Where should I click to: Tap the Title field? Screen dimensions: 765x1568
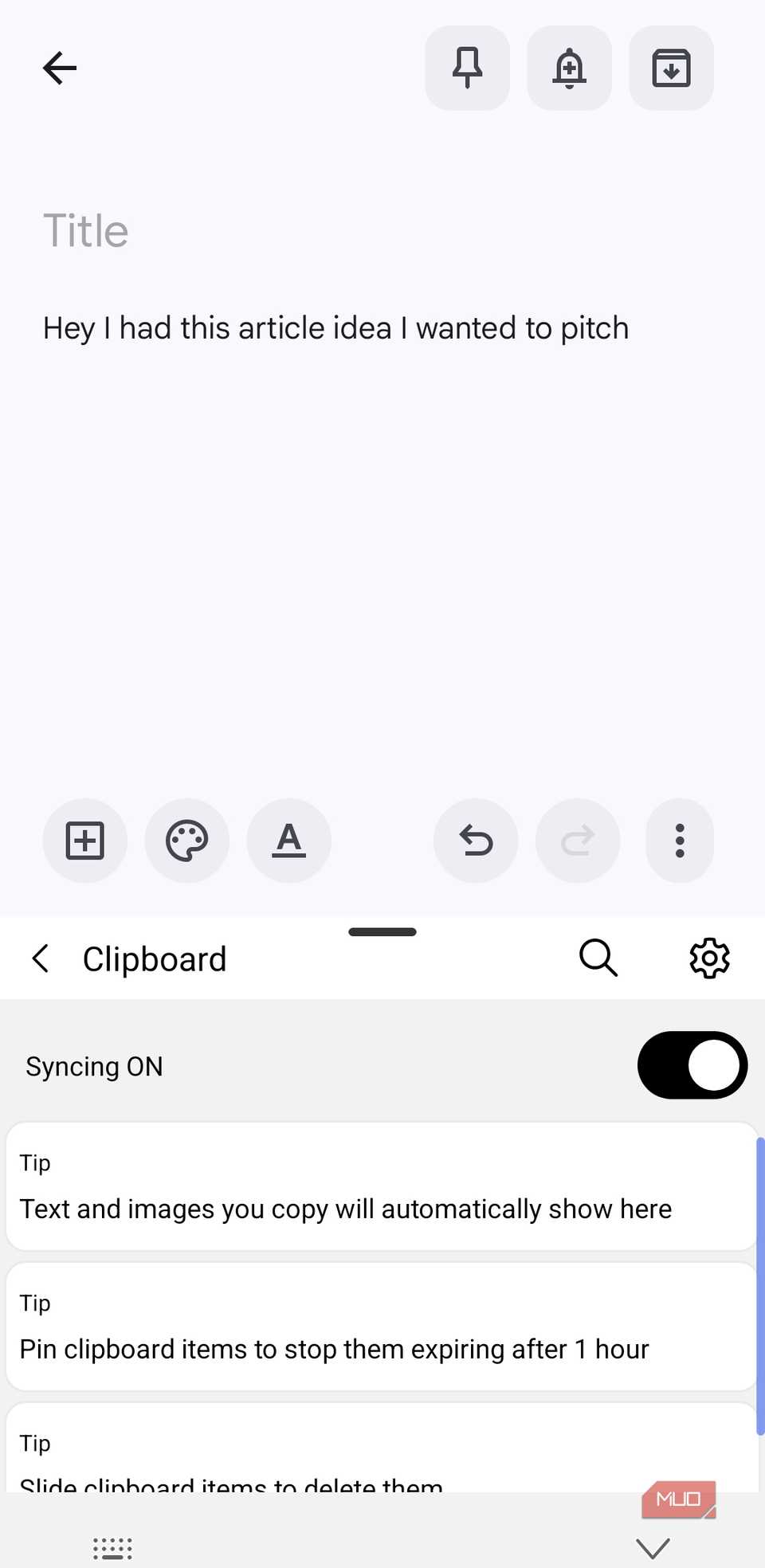tap(85, 230)
